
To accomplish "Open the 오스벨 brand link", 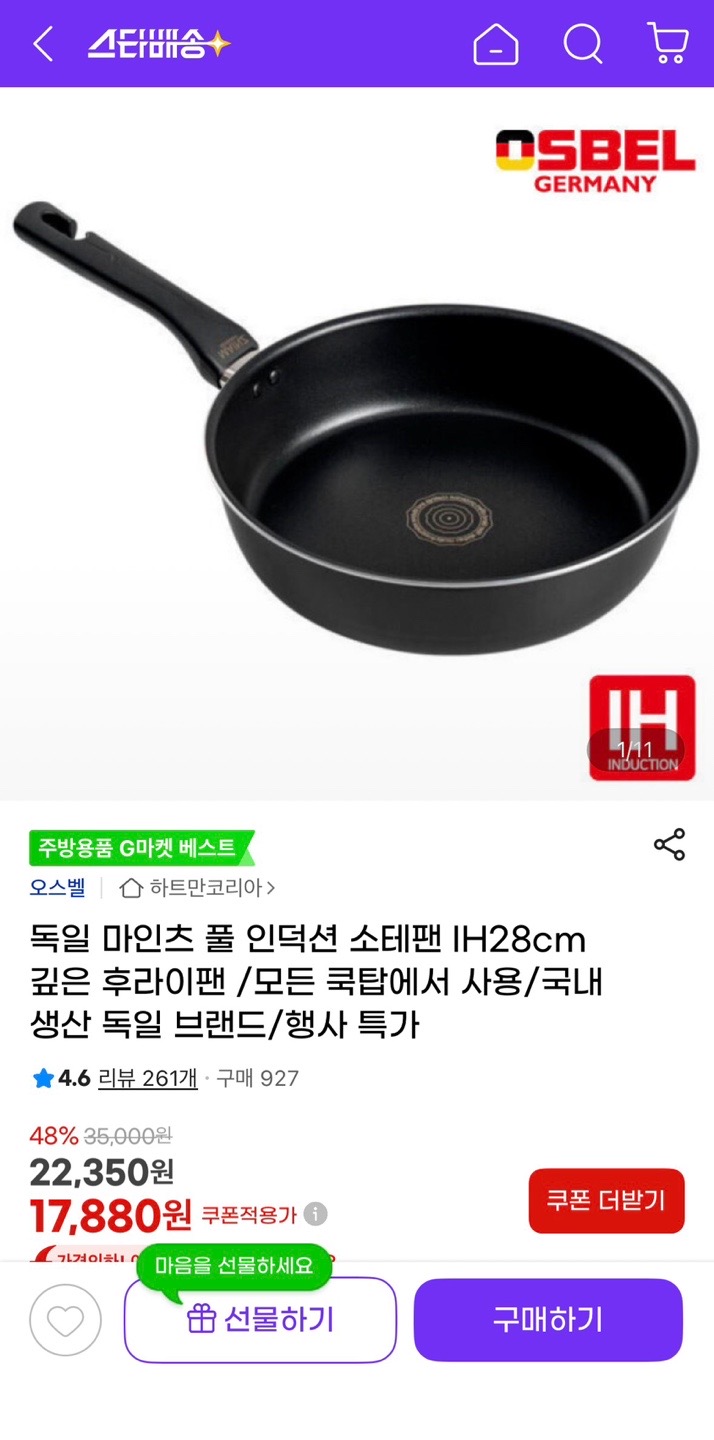I will click(57, 887).
